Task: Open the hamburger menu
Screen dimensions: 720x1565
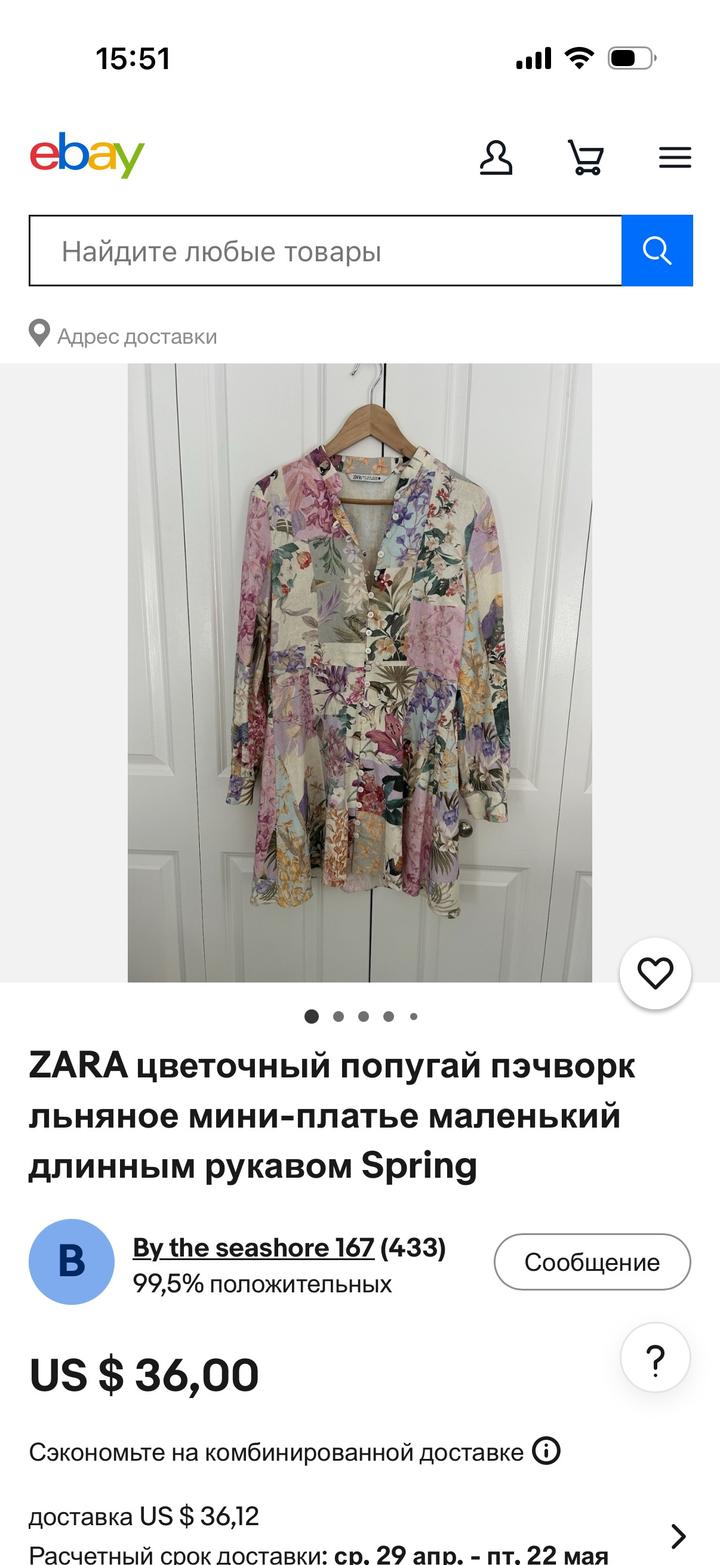Action: 675,158
